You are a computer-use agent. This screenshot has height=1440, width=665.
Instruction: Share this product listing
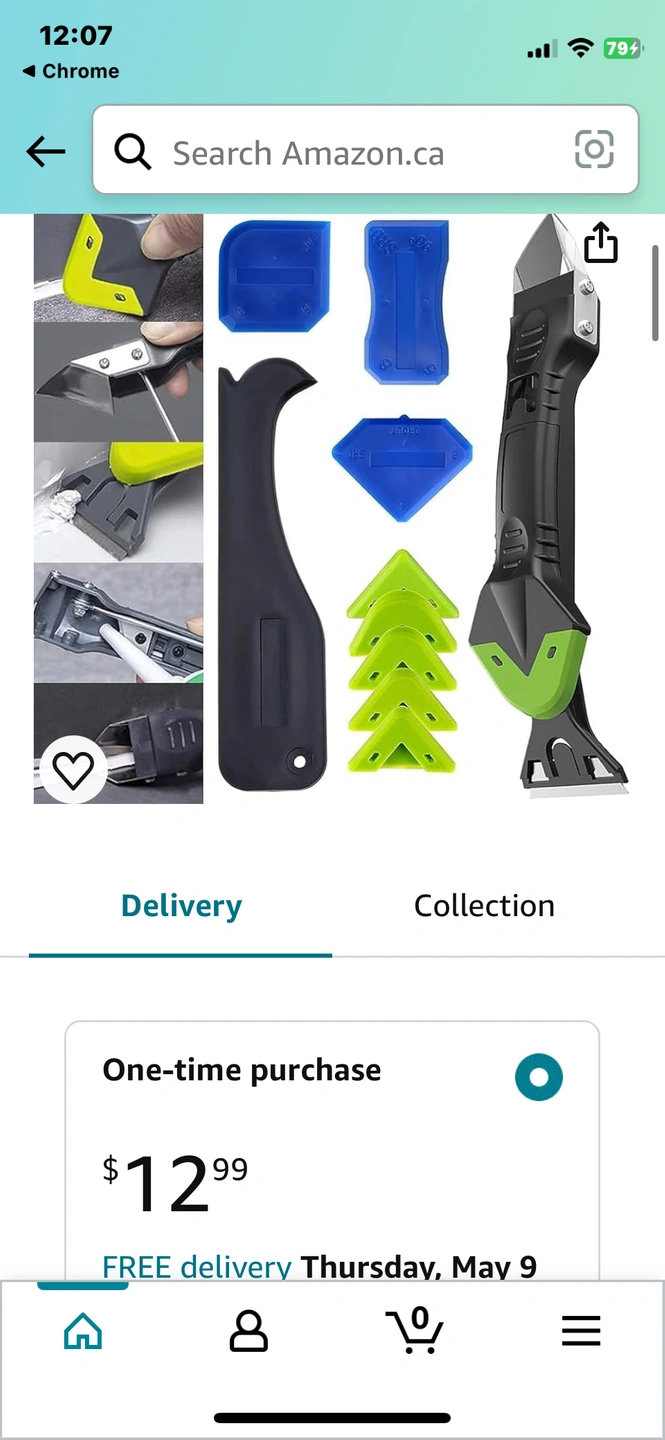pos(601,243)
